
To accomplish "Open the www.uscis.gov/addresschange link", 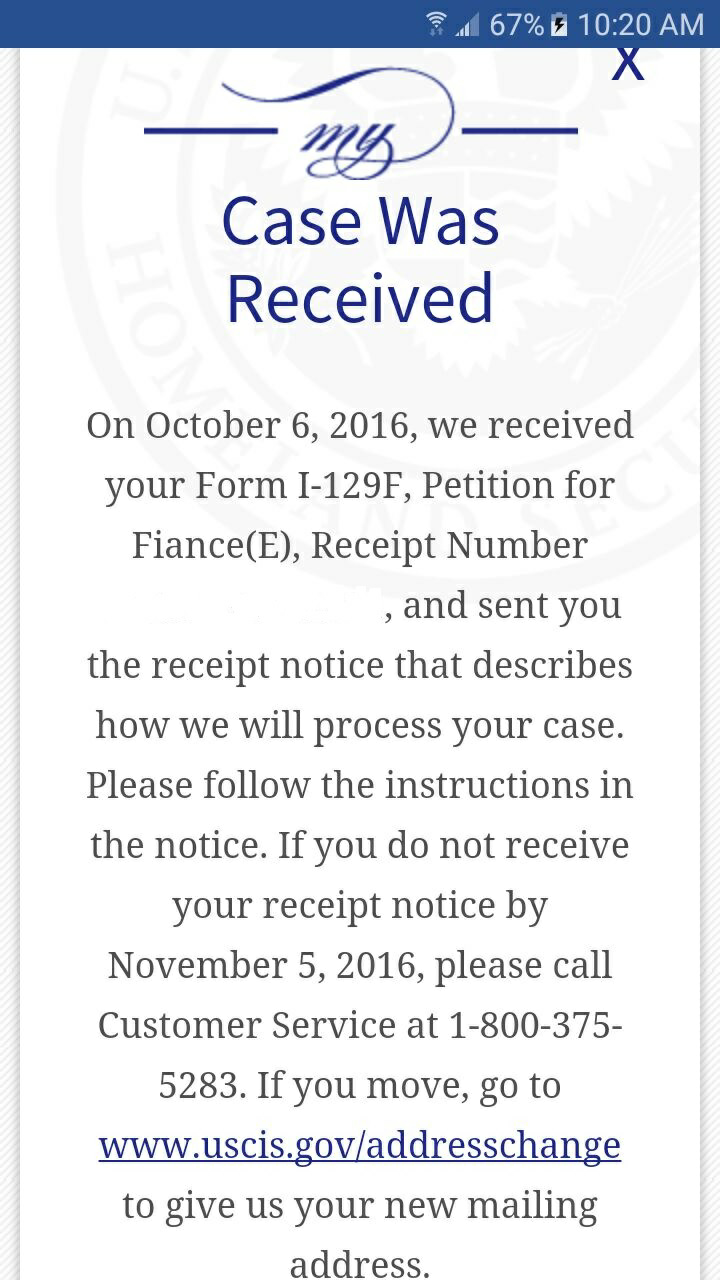I will click(x=360, y=1145).
